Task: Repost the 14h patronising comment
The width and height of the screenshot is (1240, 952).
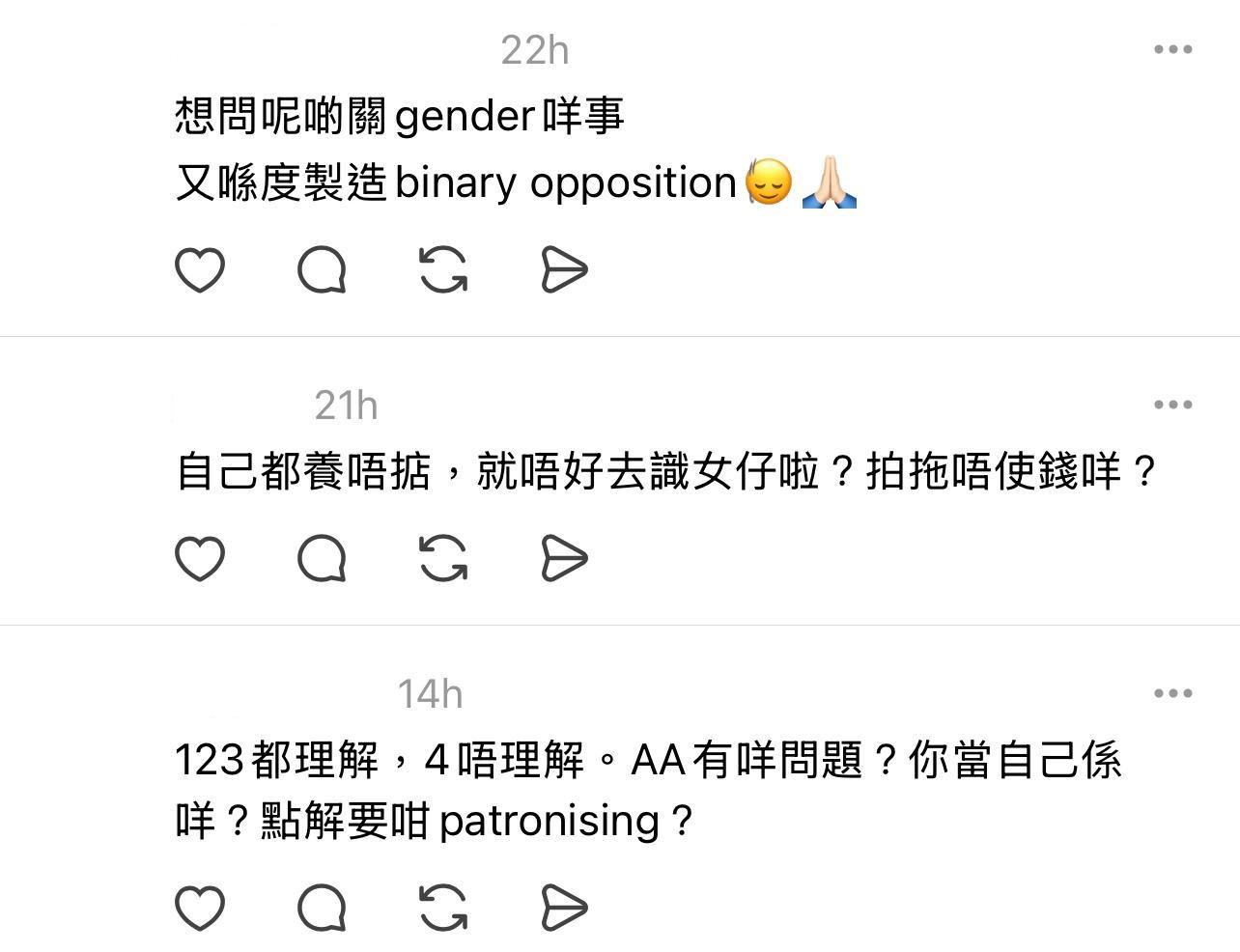Action: point(443,908)
